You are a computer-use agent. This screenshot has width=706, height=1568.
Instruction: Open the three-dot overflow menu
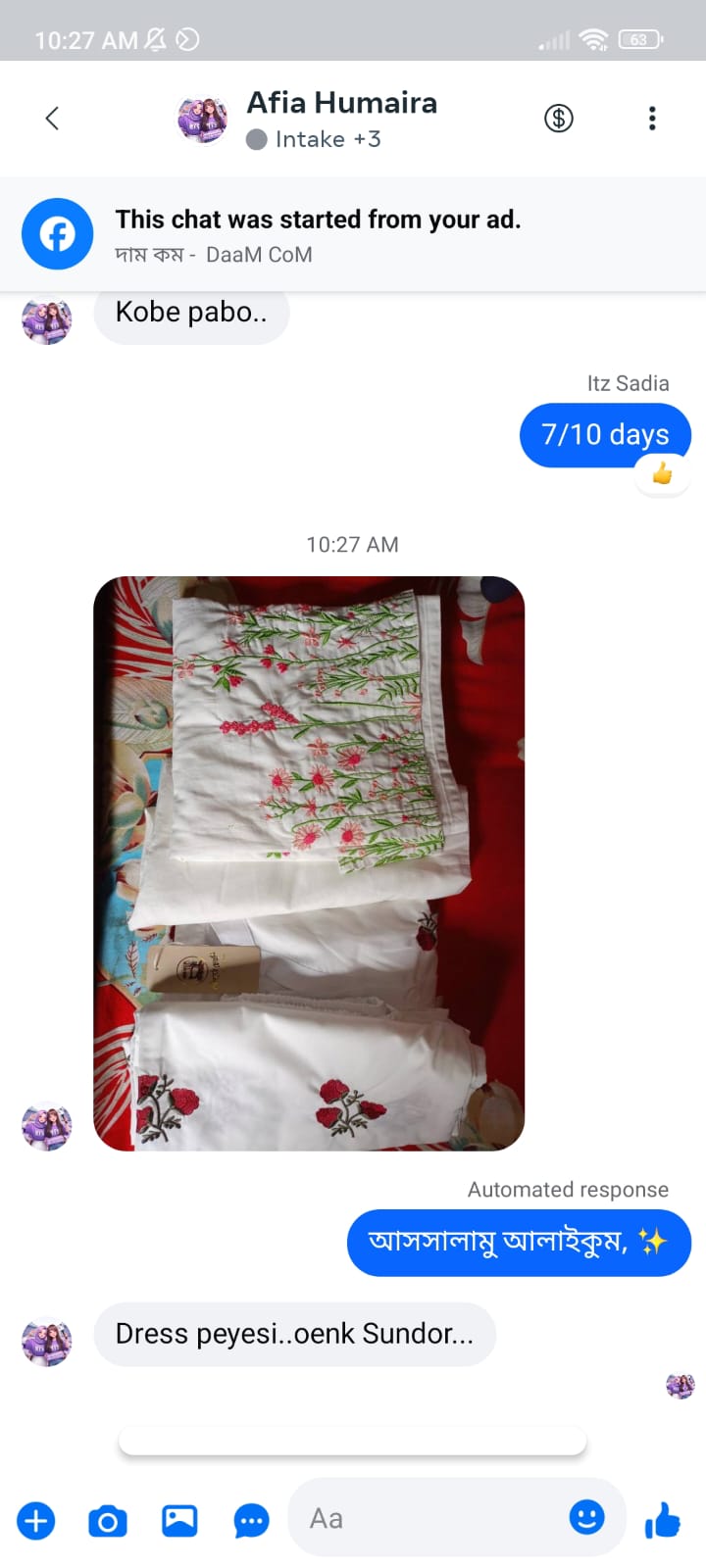click(x=652, y=119)
